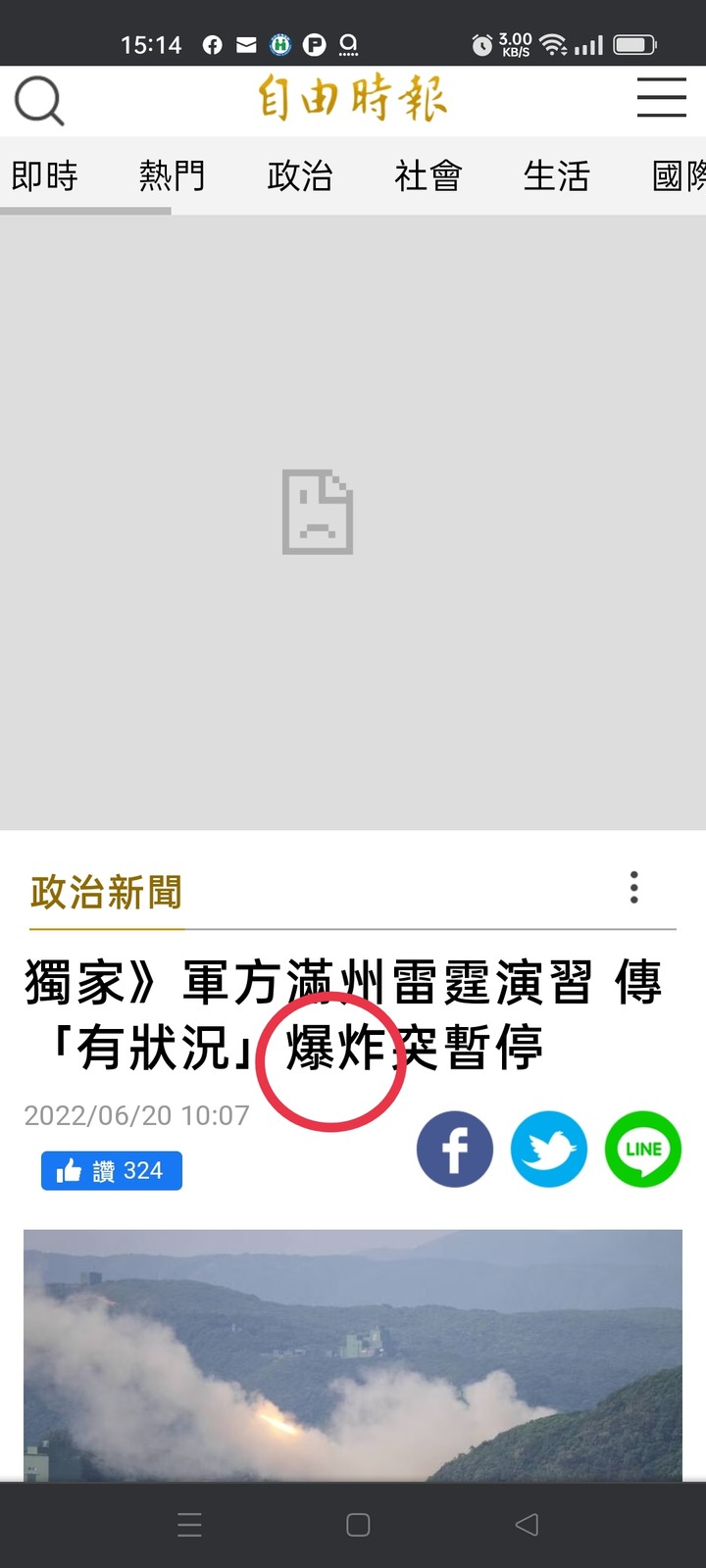
Task: Switch to the 生活 tab
Action: click(x=556, y=176)
